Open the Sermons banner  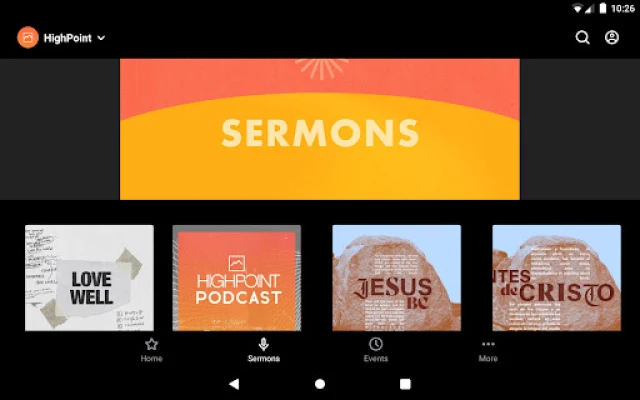point(320,130)
